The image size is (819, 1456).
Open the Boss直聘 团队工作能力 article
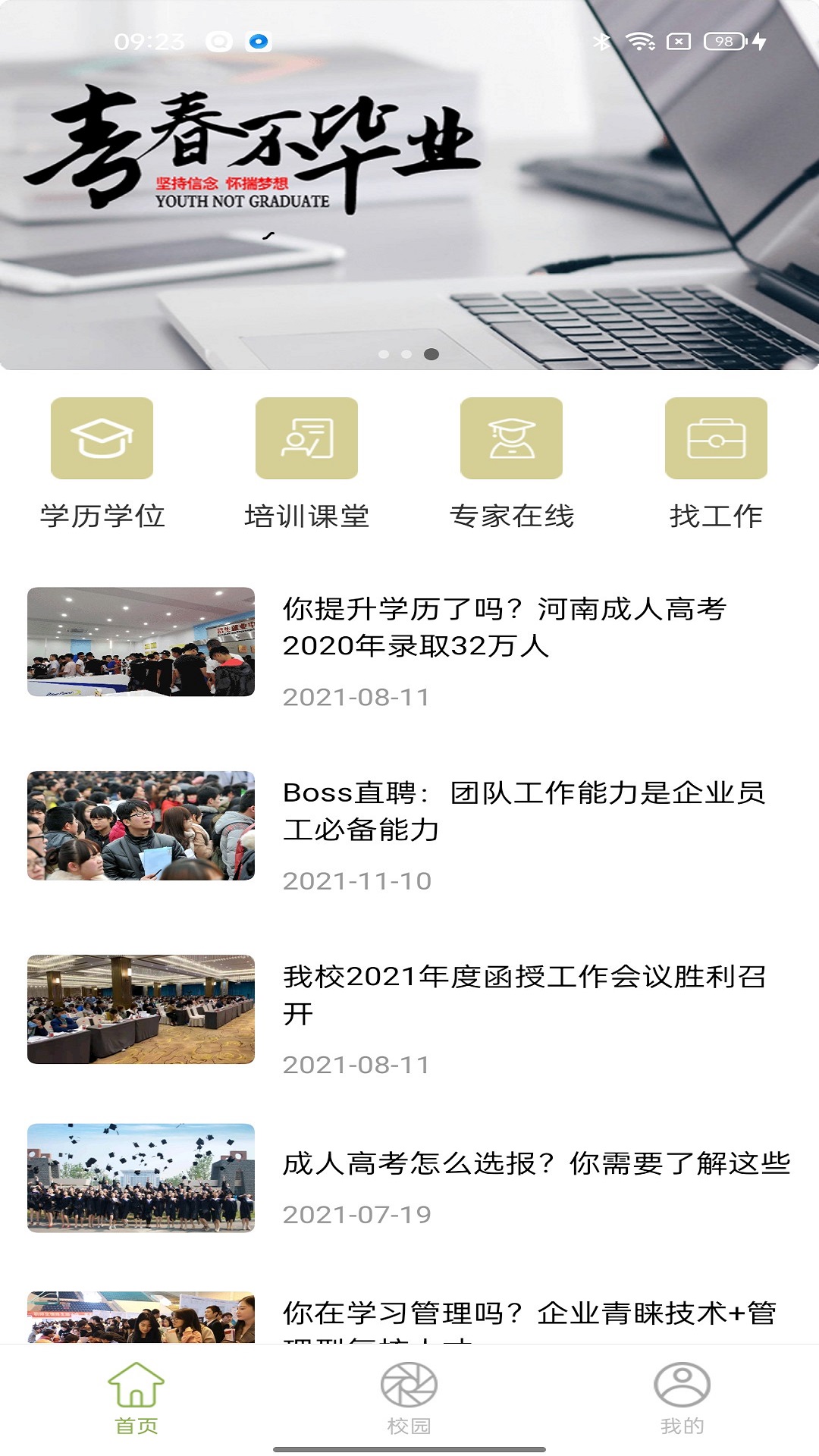[x=523, y=811]
